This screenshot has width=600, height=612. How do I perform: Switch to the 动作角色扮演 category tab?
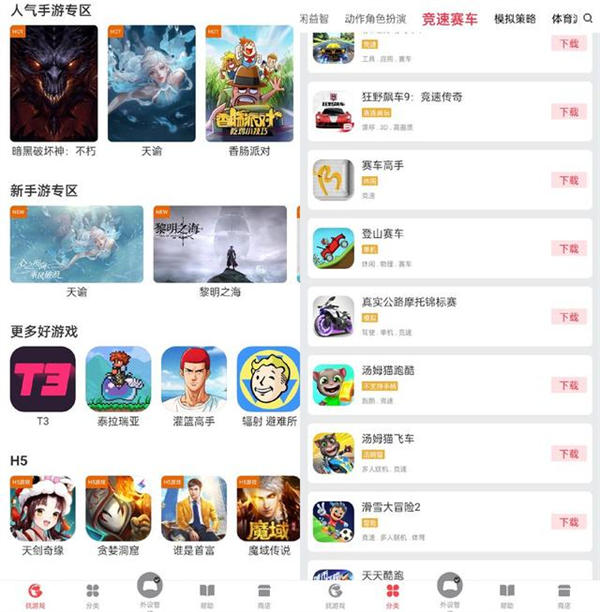coord(375,19)
